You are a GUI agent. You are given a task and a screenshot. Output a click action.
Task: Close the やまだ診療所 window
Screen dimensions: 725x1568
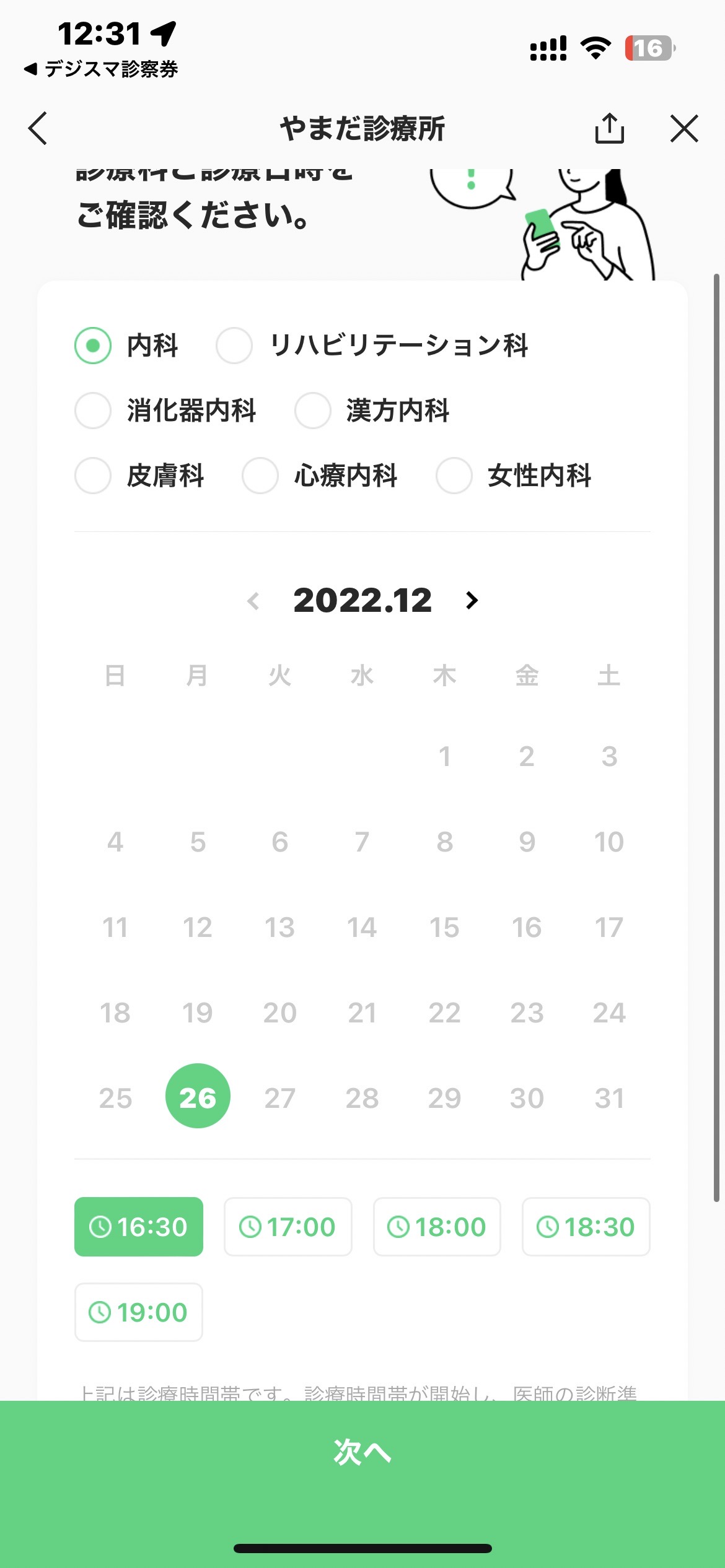[x=684, y=128]
